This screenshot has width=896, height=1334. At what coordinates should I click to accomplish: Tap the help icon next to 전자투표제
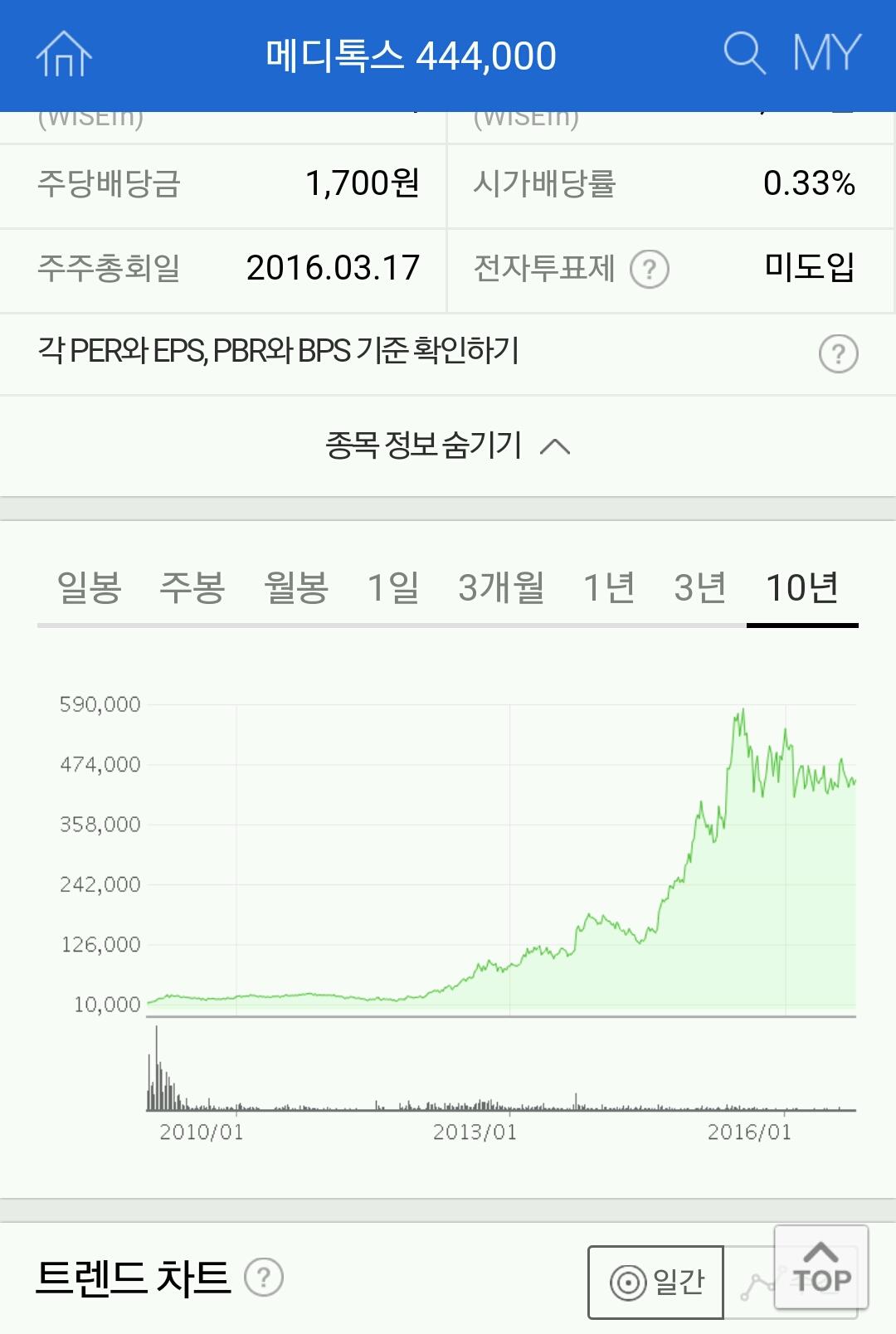coord(650,269)
